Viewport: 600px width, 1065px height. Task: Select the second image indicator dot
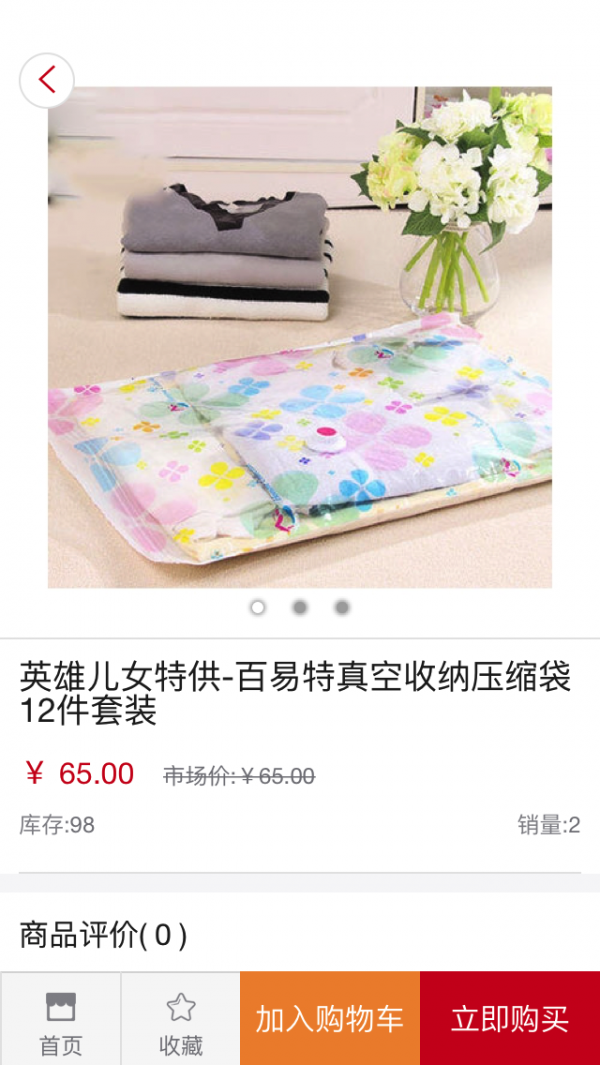tap(299, 607)
